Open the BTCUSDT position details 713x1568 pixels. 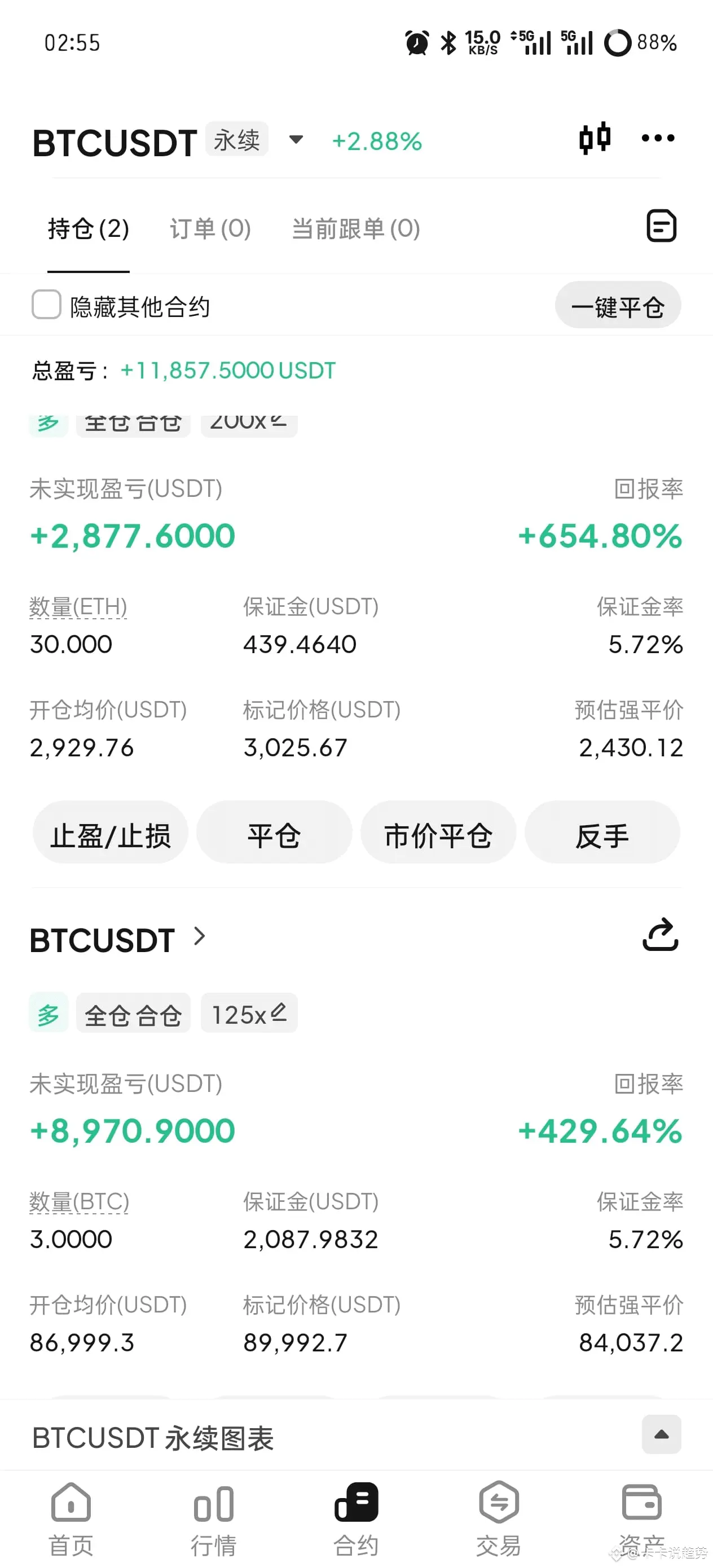point(118,939)
